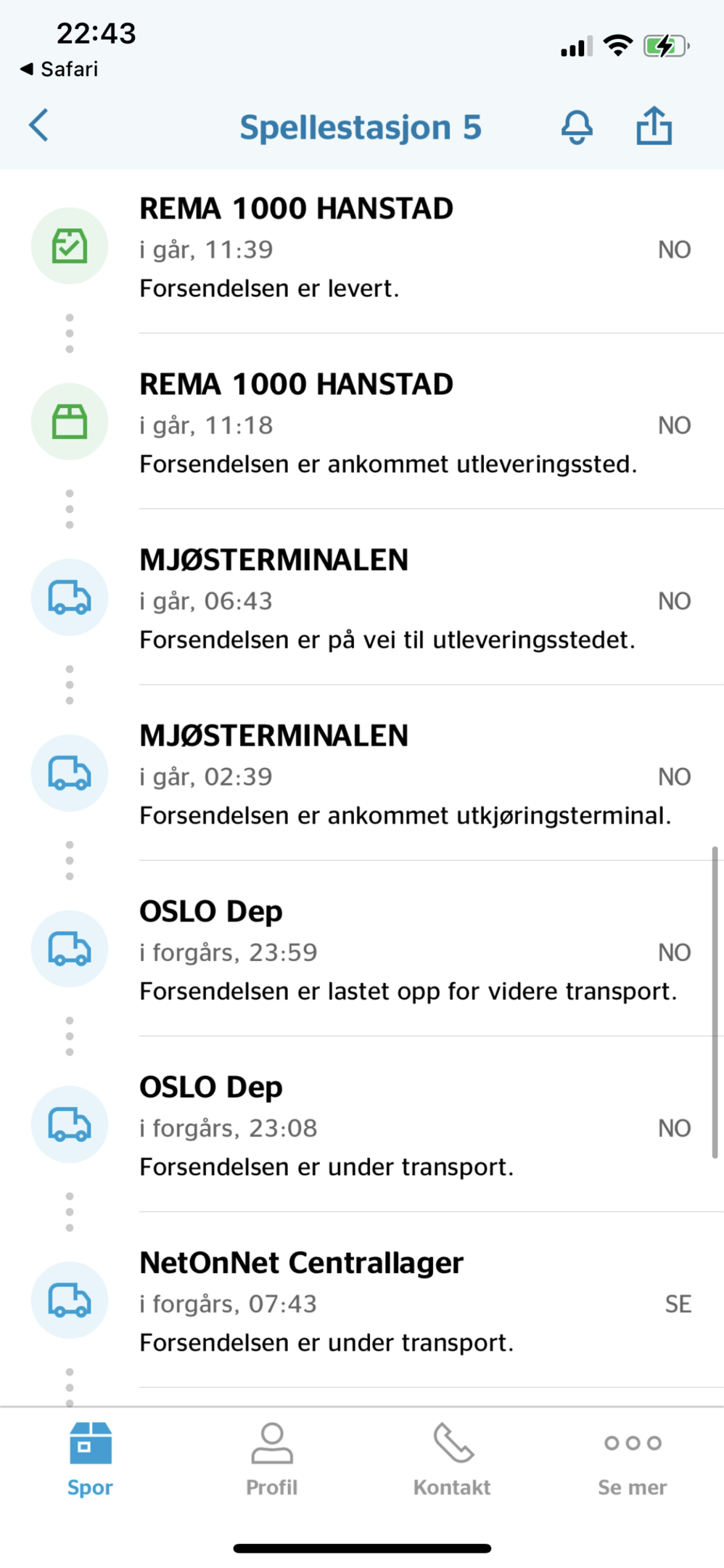Return to Safari via the breadcrumb
The width and height of the screenshot is (724, 1568).
pyautogui.click(x=59, y=69)
